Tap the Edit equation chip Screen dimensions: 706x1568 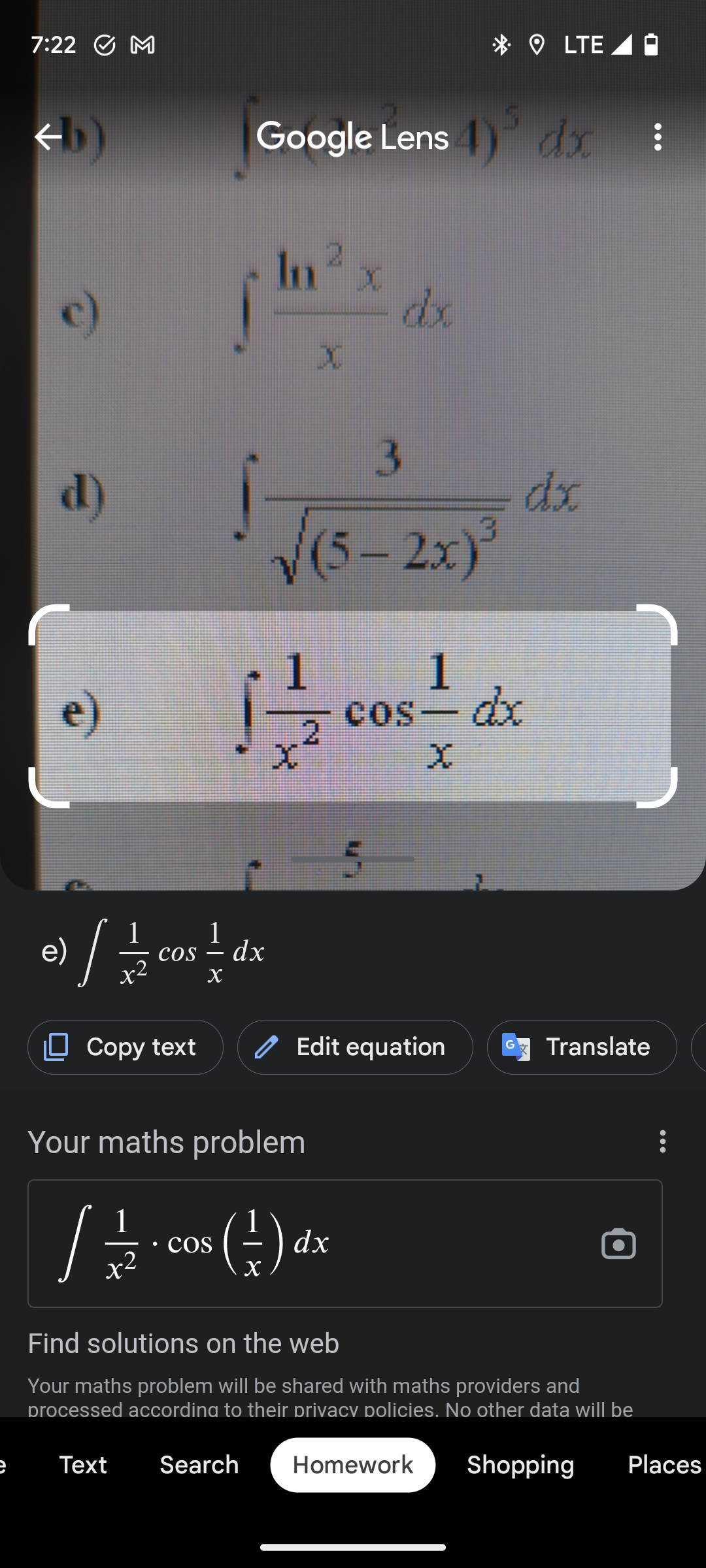click(x=355, y=1047)
